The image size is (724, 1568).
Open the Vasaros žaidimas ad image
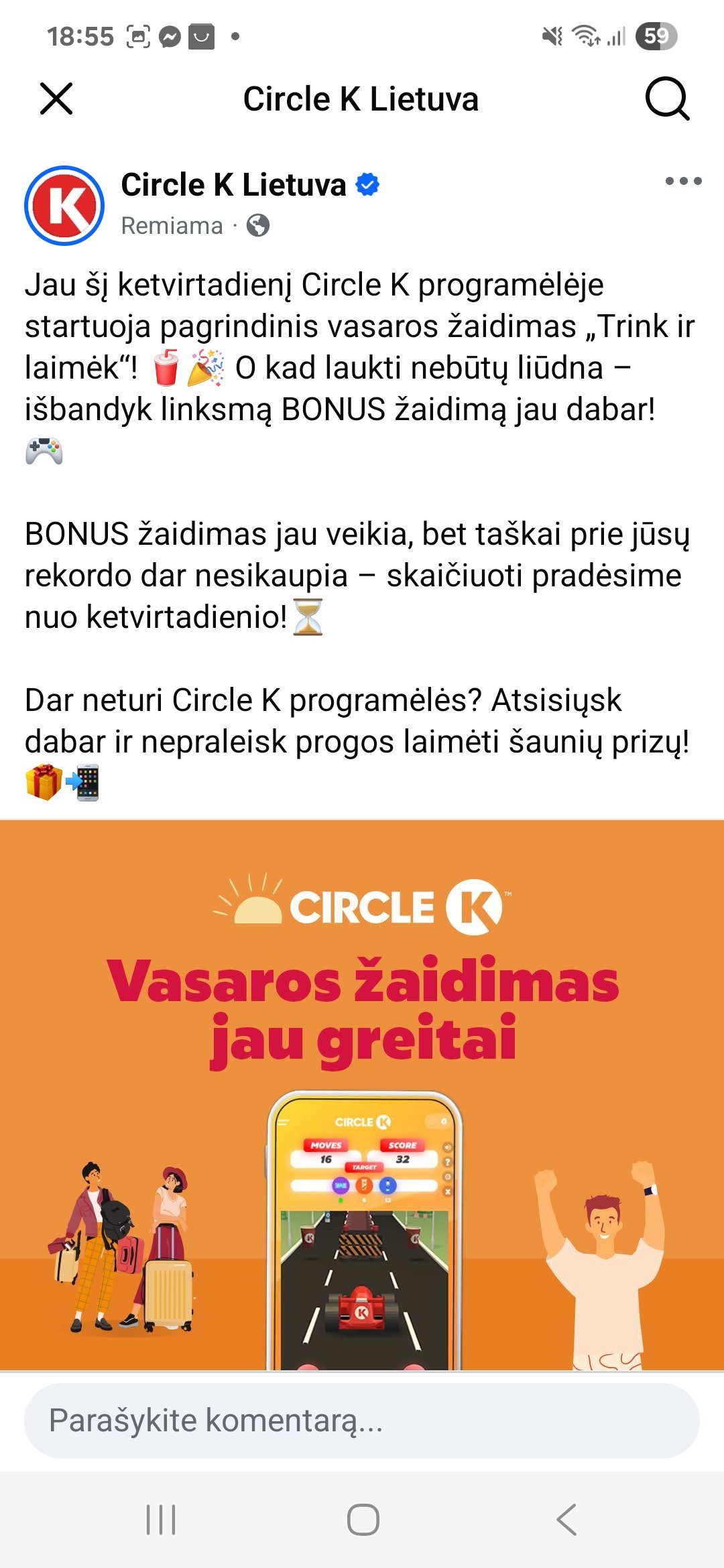(x=362, y=1095)
